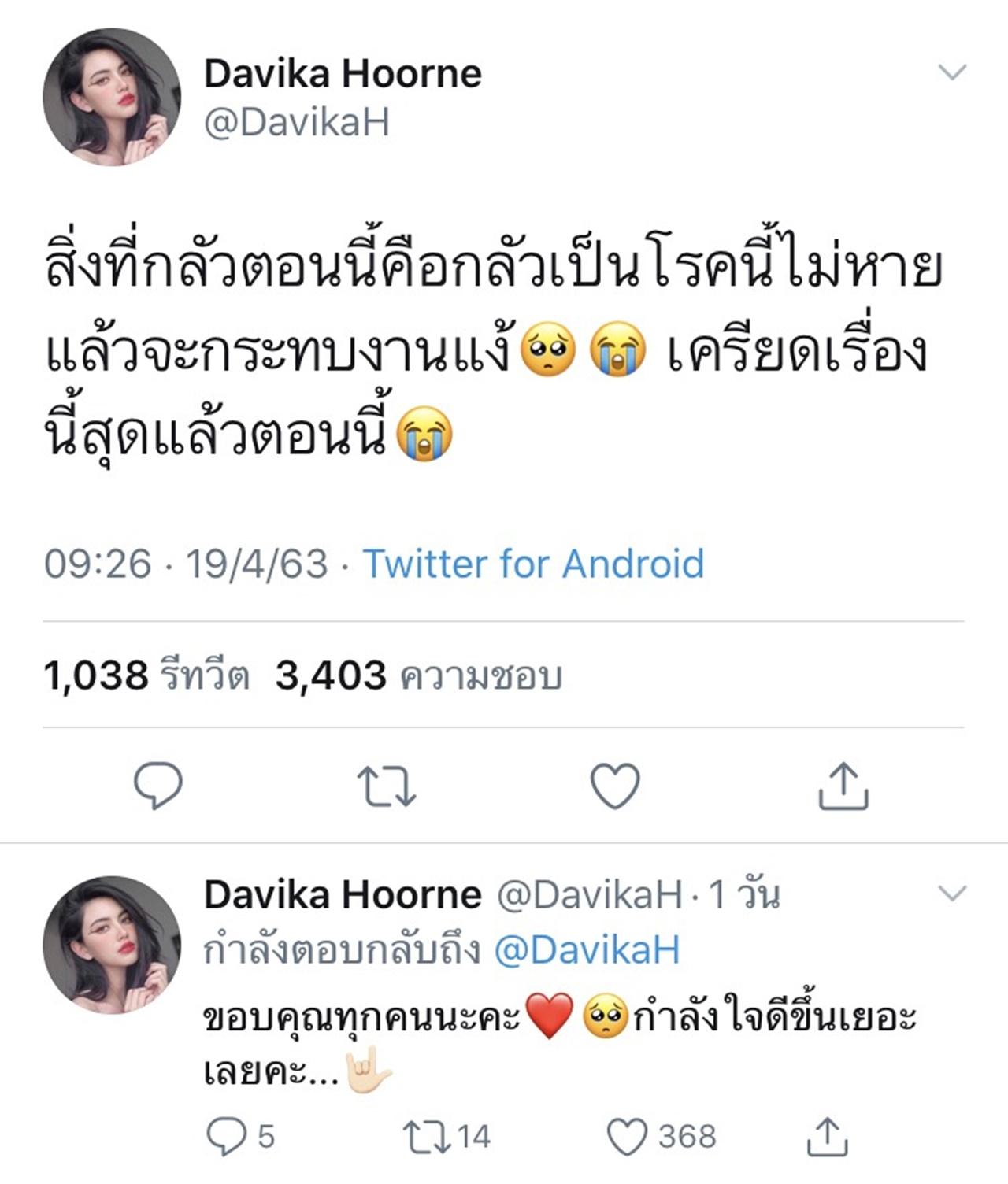Open the chevron menu on the reply tweet
The height and width of the screenshot is (1184, 1008).
(x=953, y=894)
